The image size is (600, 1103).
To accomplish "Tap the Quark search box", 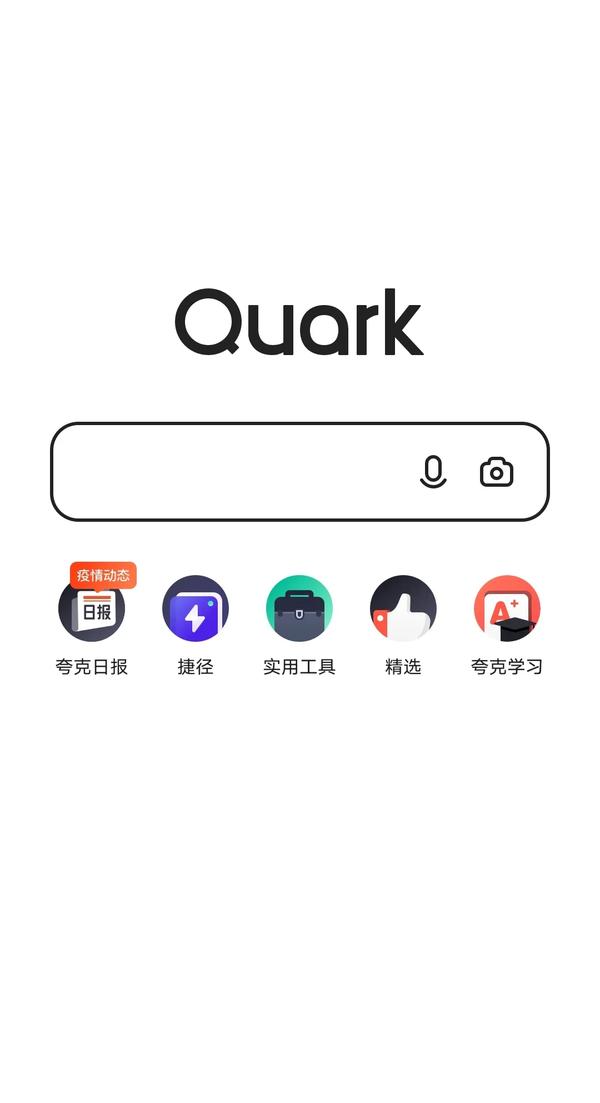I will pyautogui.click(x=300, y=471).
